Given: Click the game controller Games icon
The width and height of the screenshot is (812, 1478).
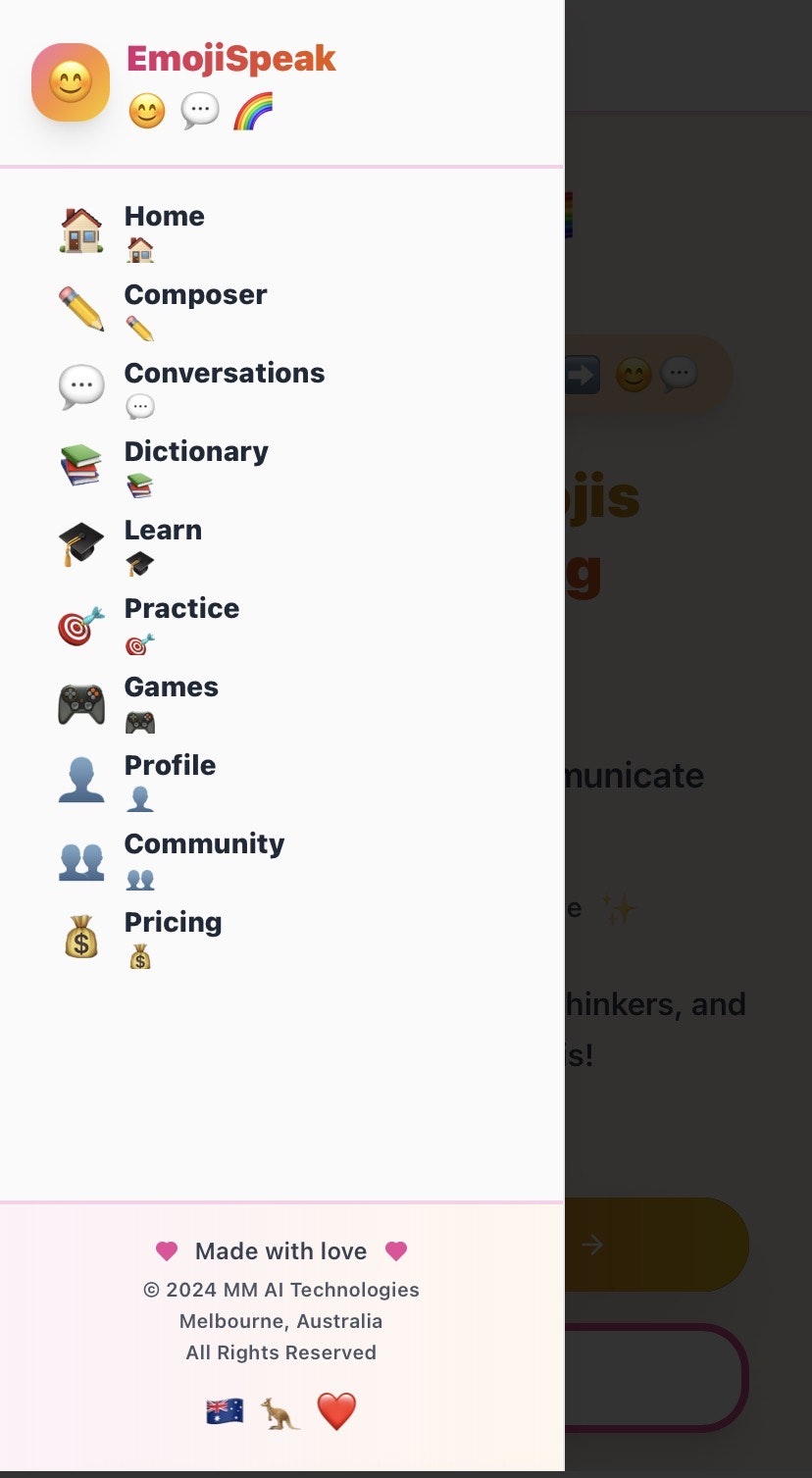Looking at the screenshot, I should [81, 700].
